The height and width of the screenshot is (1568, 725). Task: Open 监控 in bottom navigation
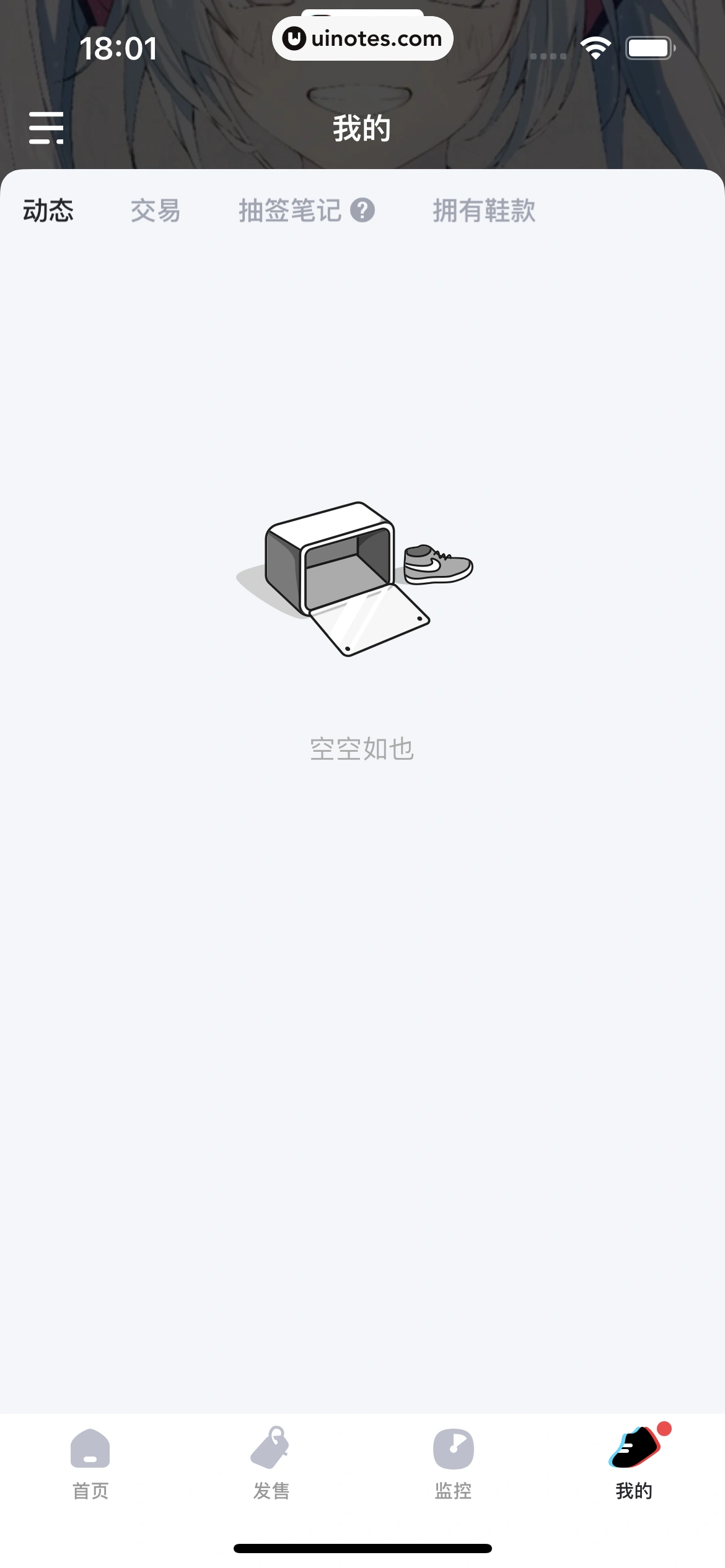tap(453, 1463)
